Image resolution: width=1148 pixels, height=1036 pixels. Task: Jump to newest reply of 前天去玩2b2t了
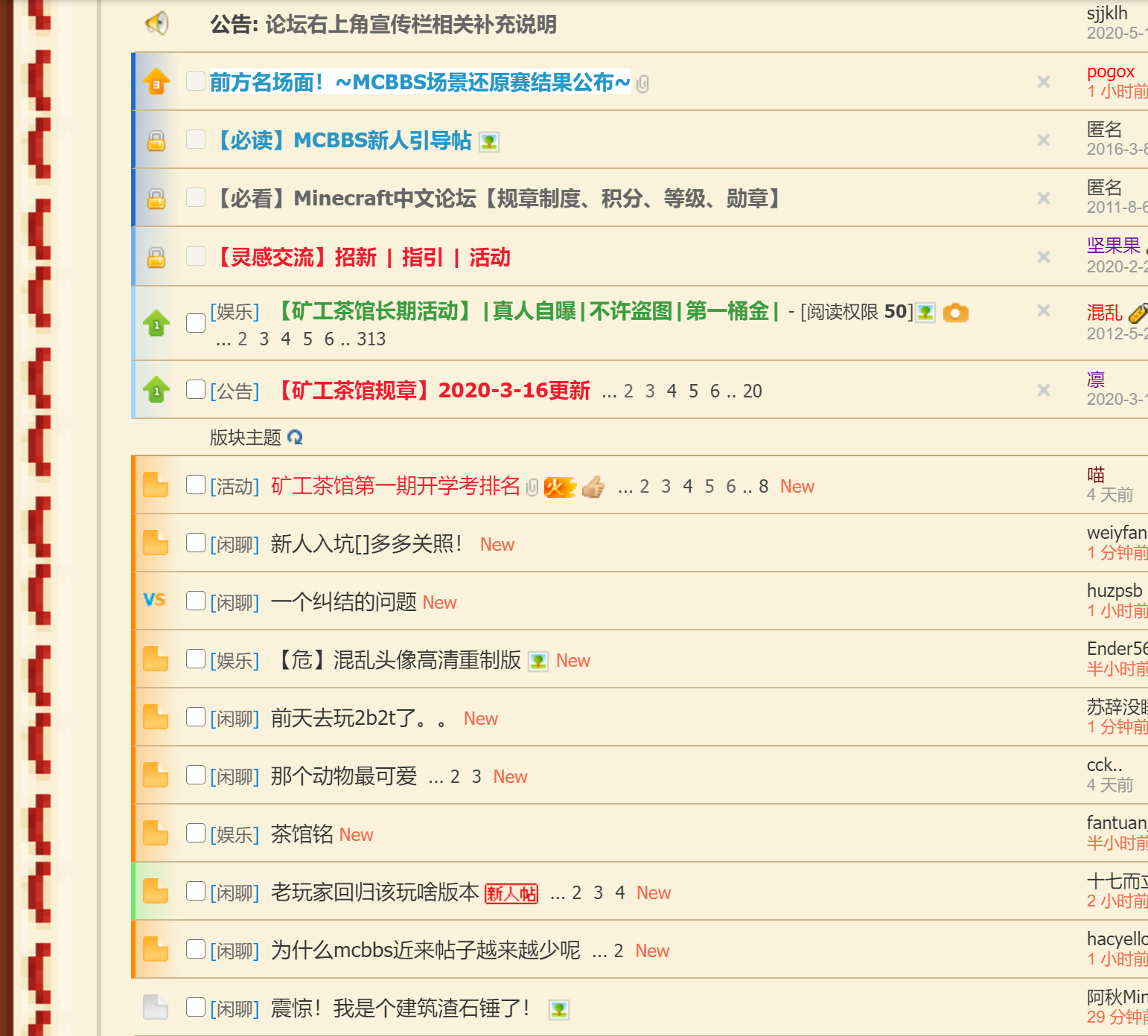[480, 719]
